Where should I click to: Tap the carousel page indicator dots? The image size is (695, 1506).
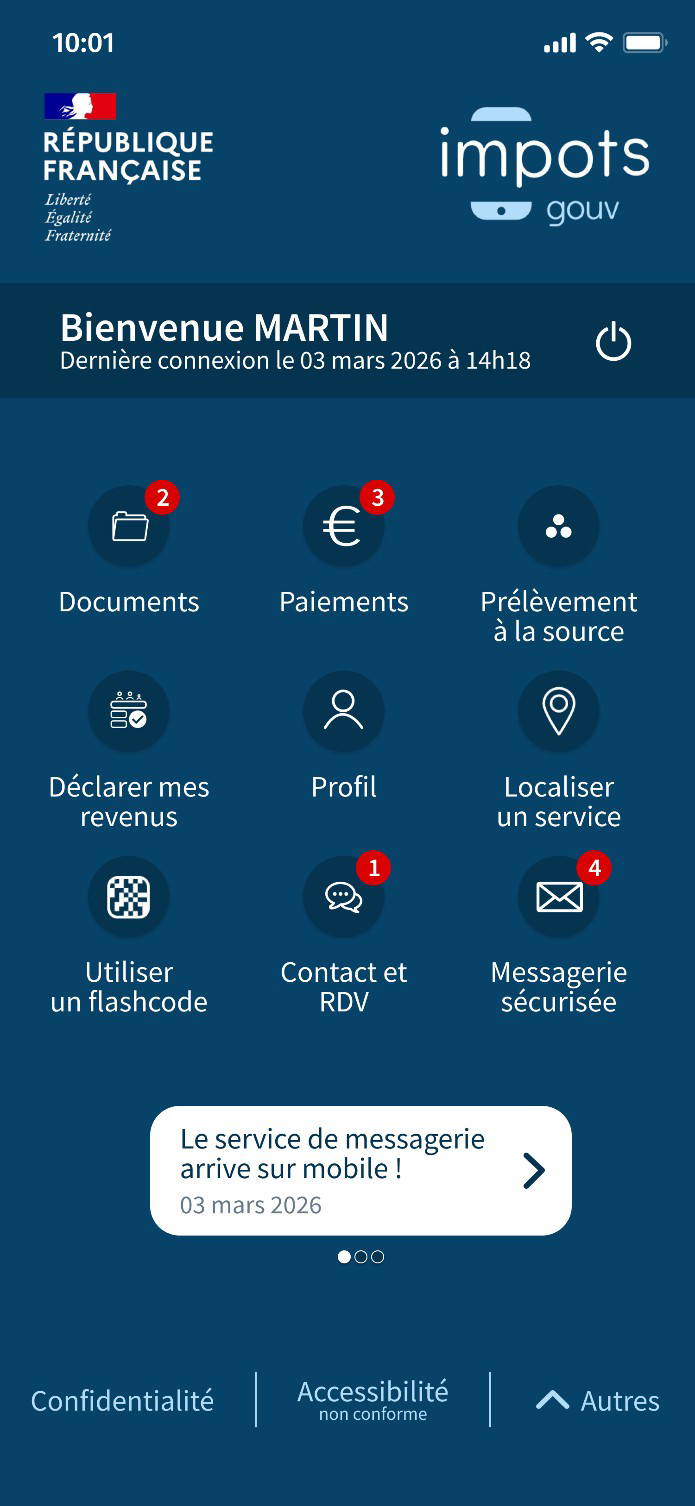[361, 1257]
